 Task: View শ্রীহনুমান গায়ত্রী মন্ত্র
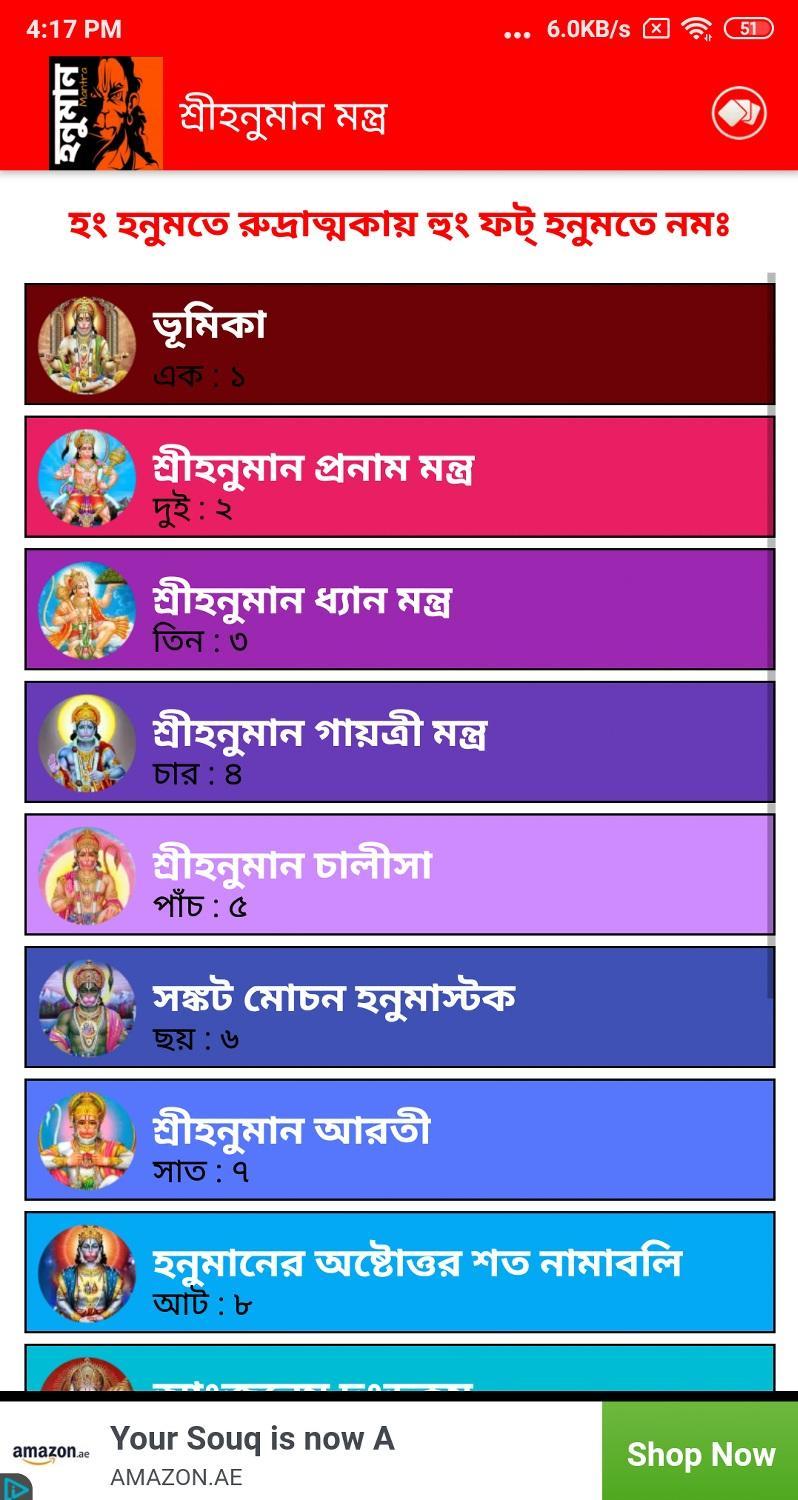coord(399,742)
